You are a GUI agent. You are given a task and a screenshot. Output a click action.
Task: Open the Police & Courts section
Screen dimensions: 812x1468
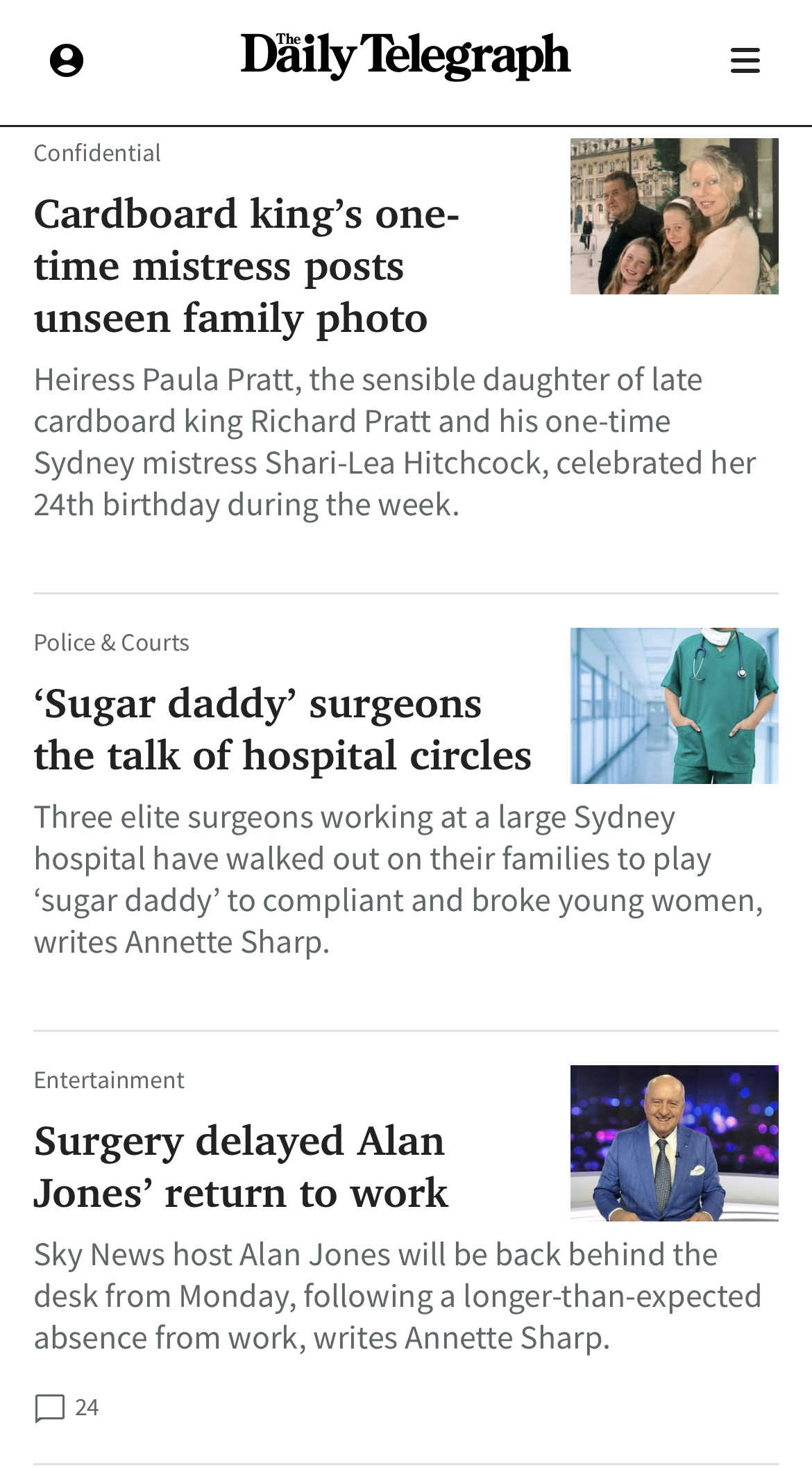click(x=111, y=642)
